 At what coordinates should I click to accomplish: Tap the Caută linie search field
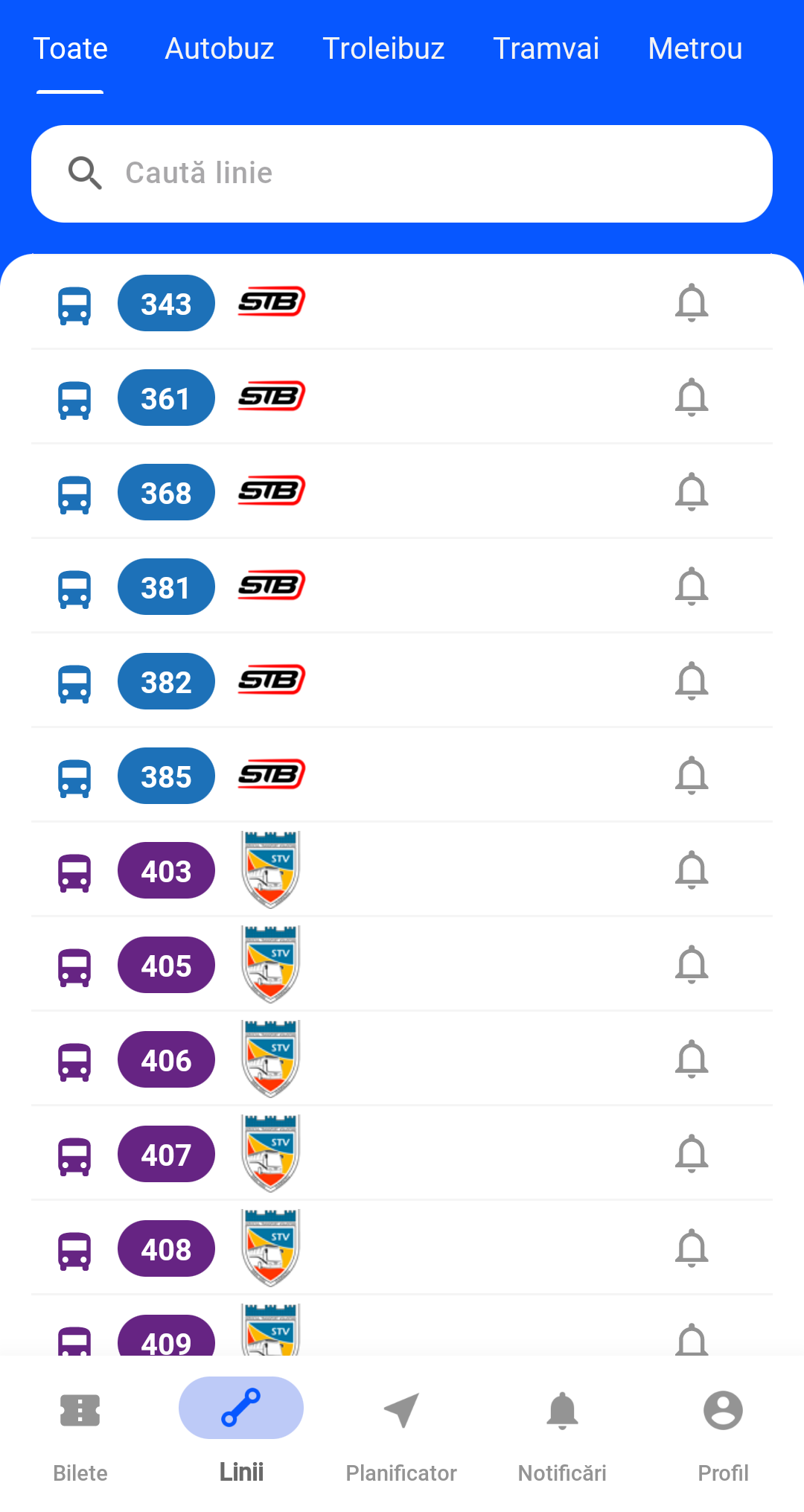click(x=402, y=173)
